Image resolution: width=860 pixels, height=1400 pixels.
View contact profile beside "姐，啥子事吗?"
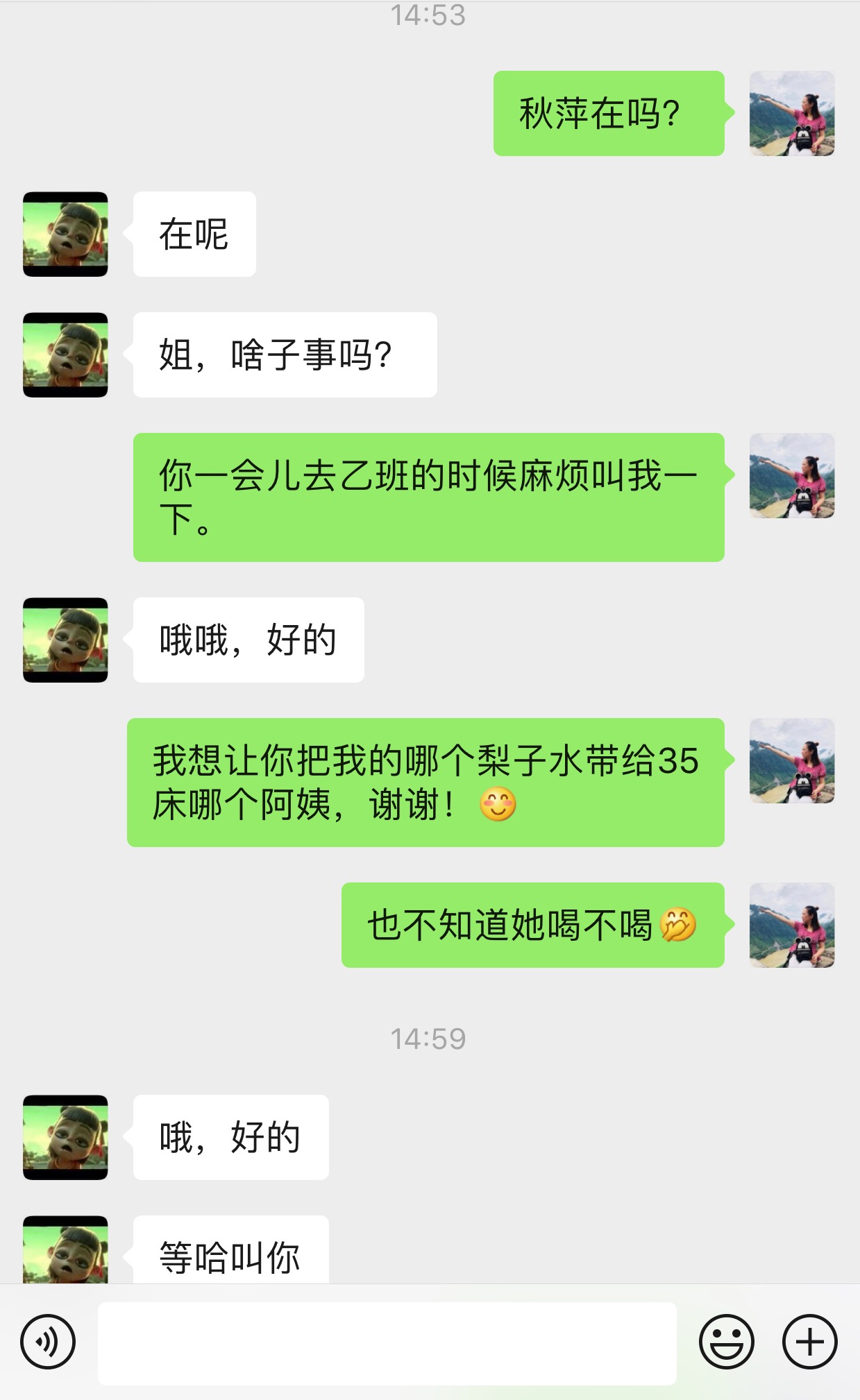click(x=65, y=355)
